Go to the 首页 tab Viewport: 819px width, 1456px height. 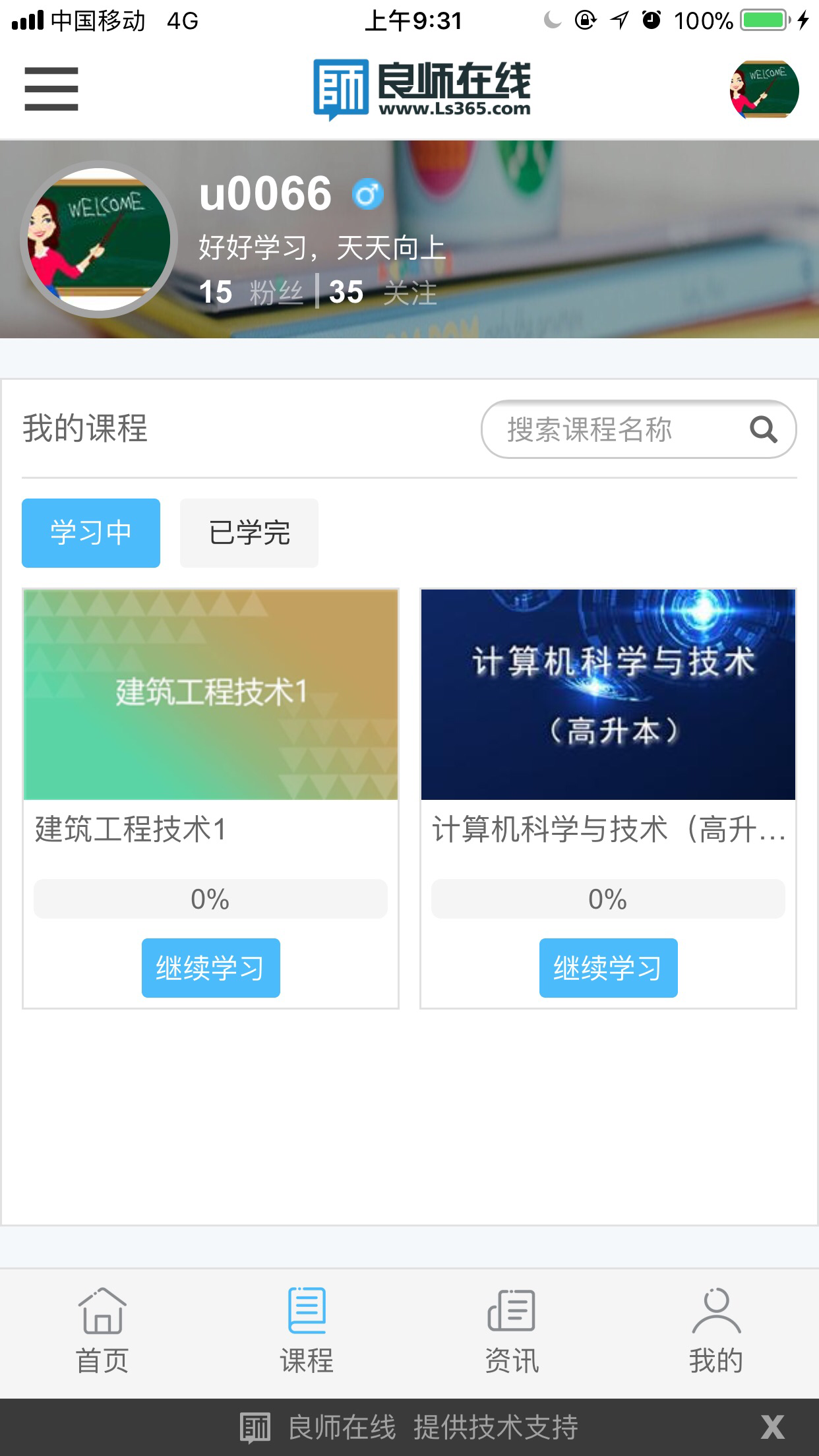[x=102, y=1332]
